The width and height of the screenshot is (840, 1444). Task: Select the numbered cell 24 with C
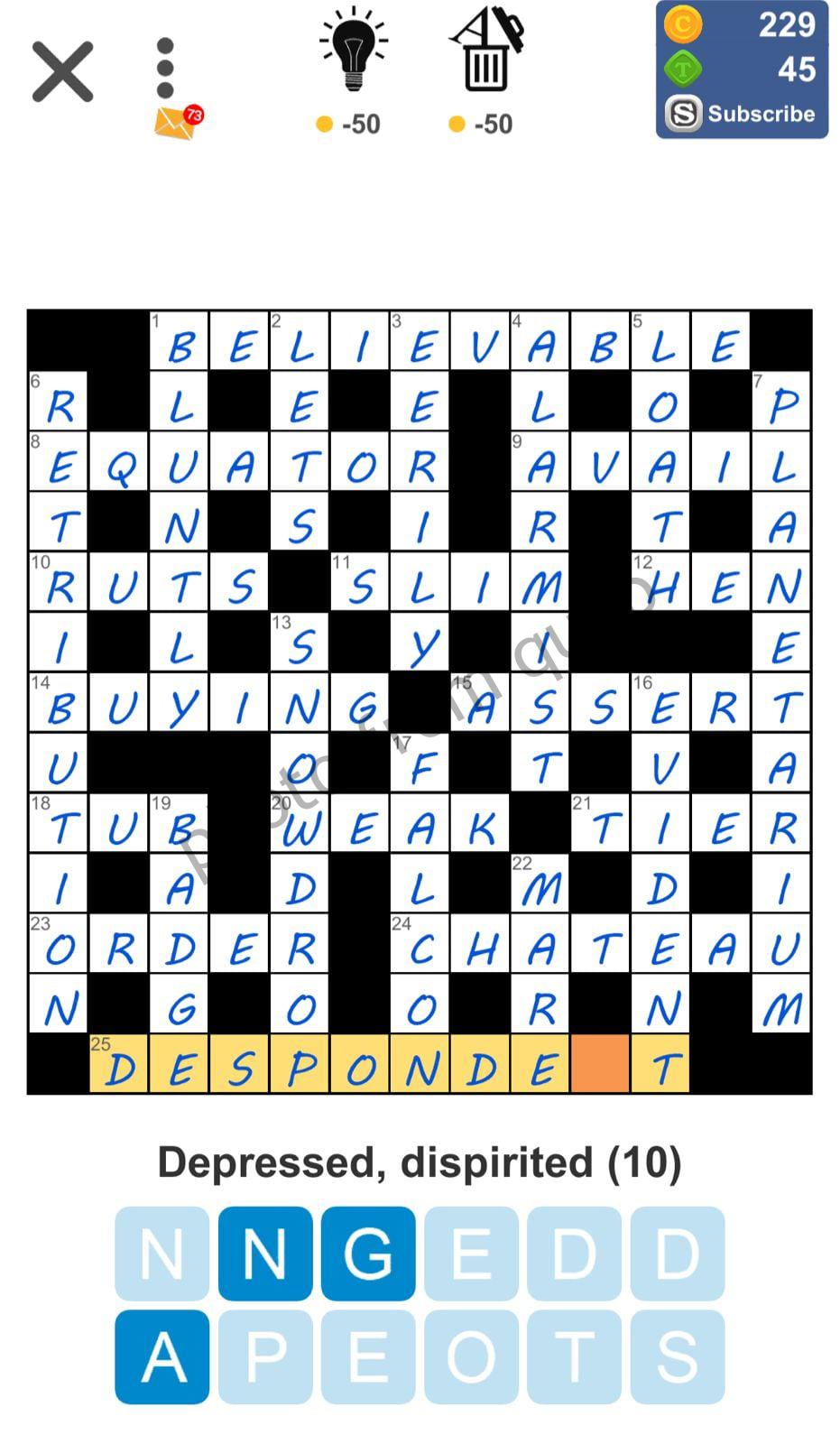(x=420, y=945)
